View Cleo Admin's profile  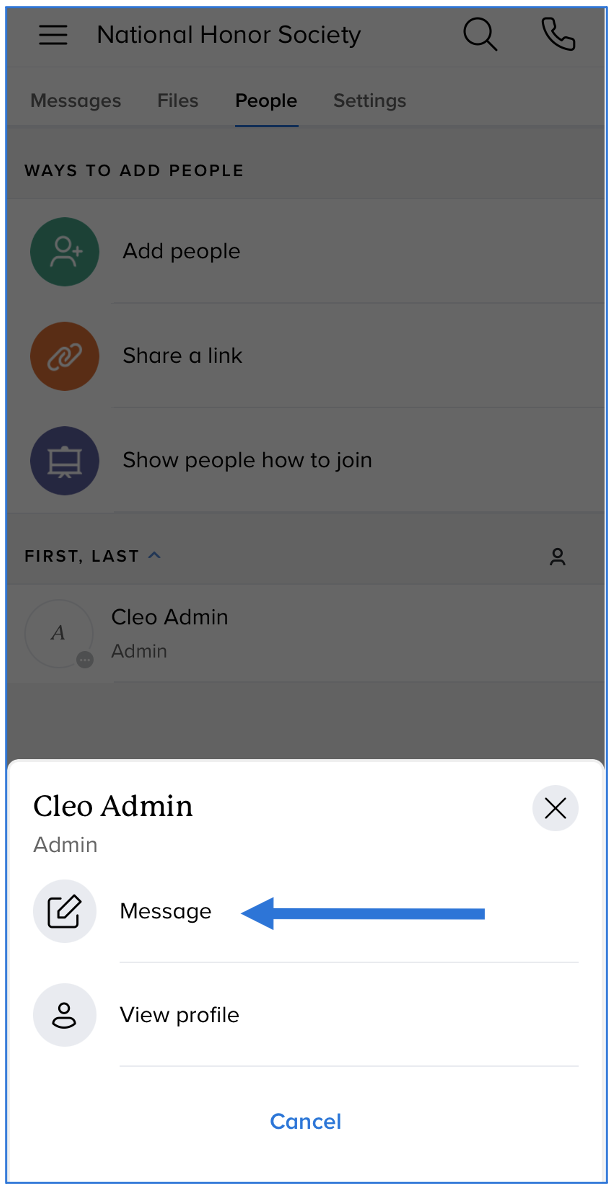point(179,1015)
